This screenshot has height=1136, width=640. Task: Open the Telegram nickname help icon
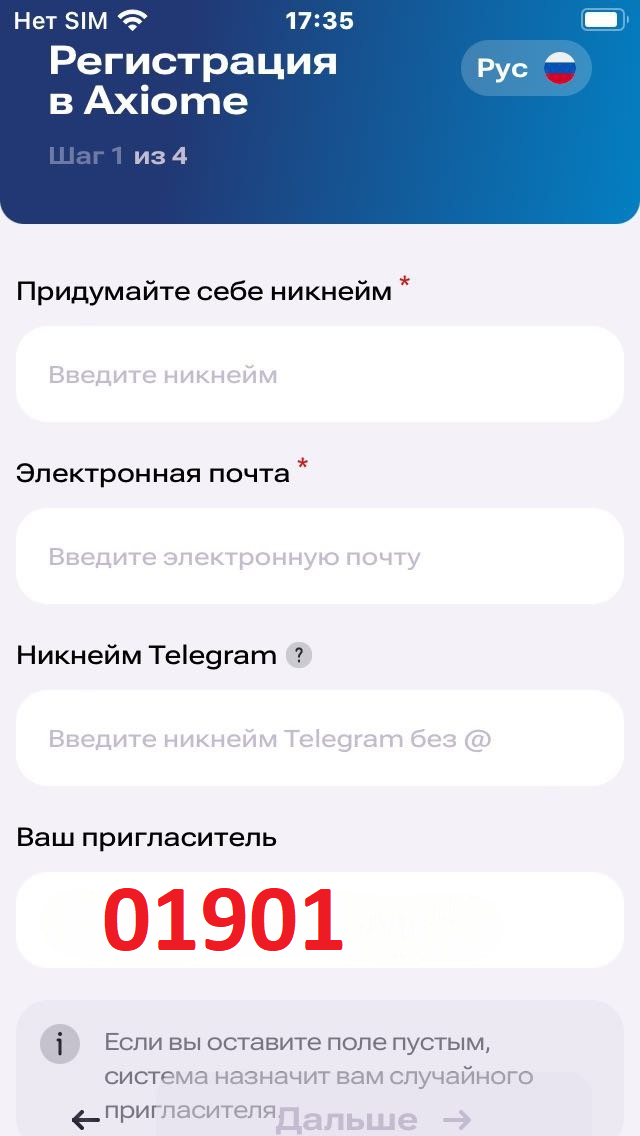point(299,656)
